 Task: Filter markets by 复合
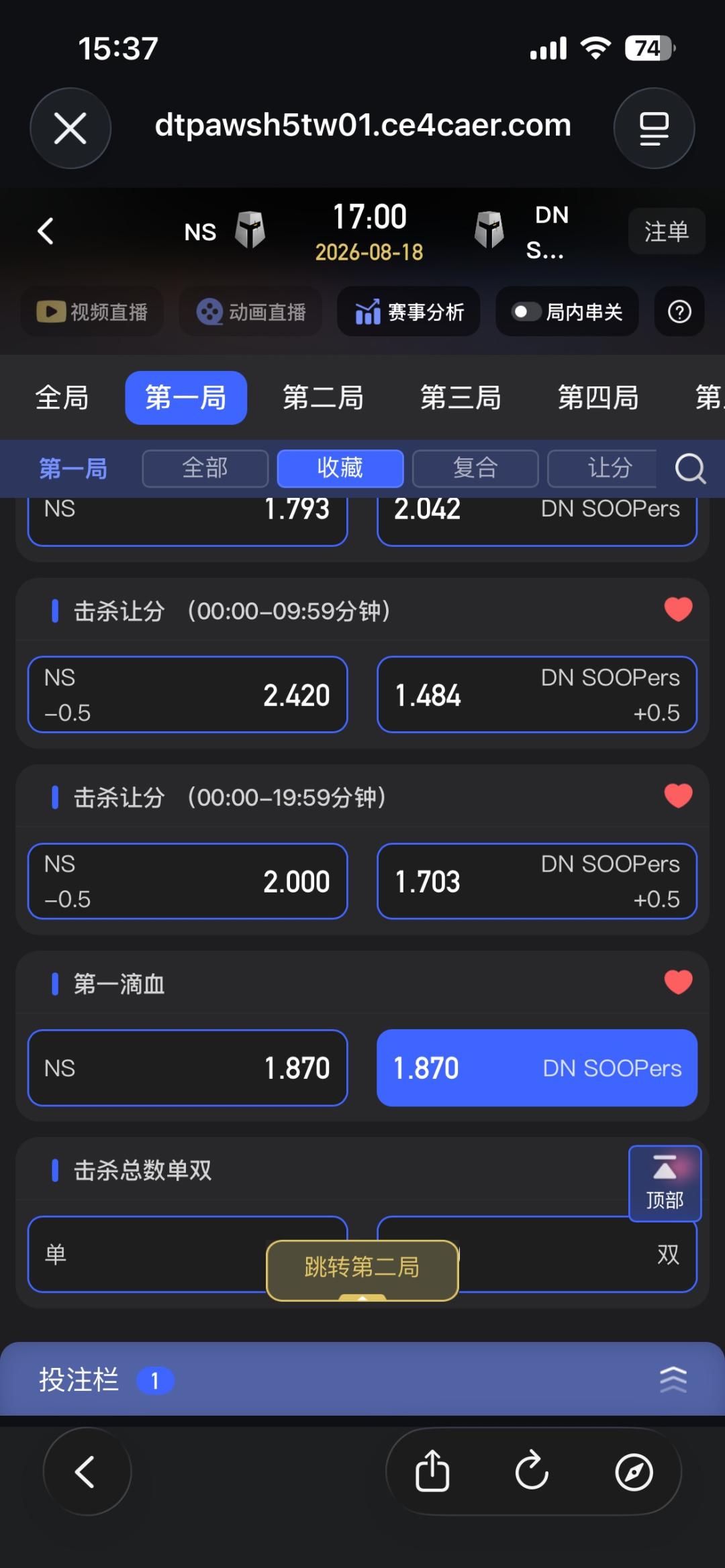click(475, 468)
